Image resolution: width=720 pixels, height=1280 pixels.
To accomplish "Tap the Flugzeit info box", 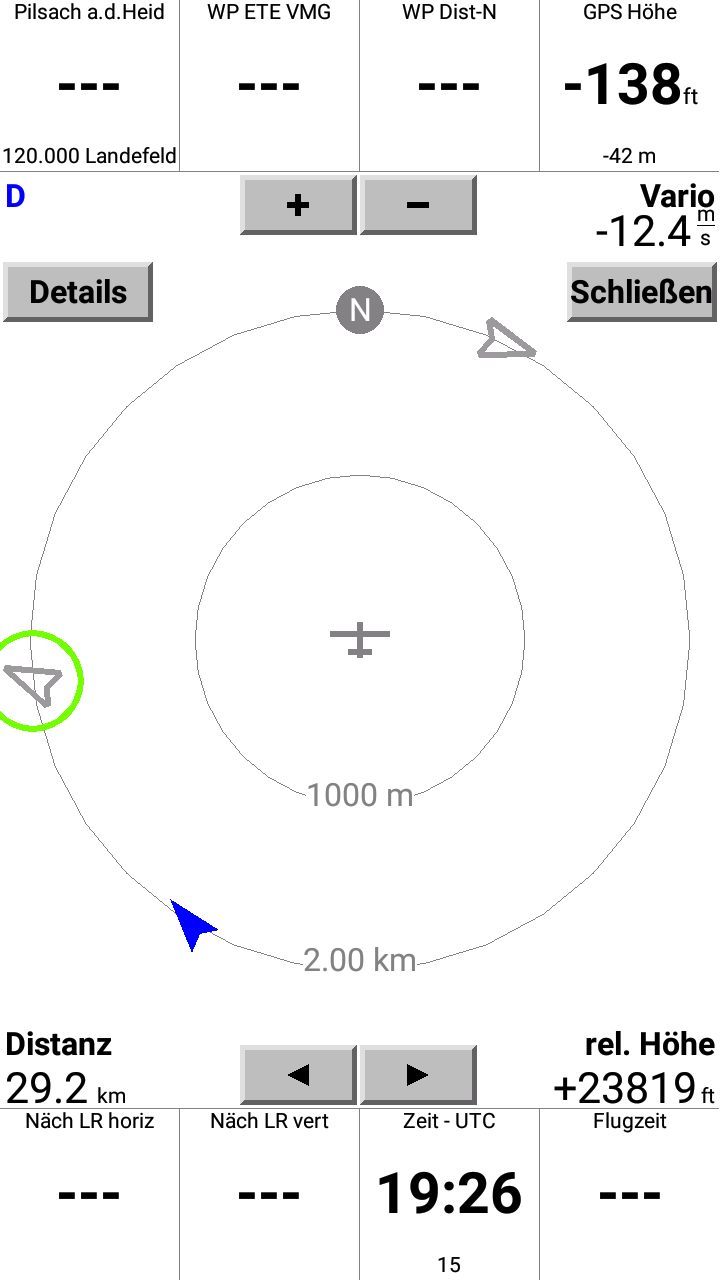I will pyautogui.click(x=629, y=1193).
